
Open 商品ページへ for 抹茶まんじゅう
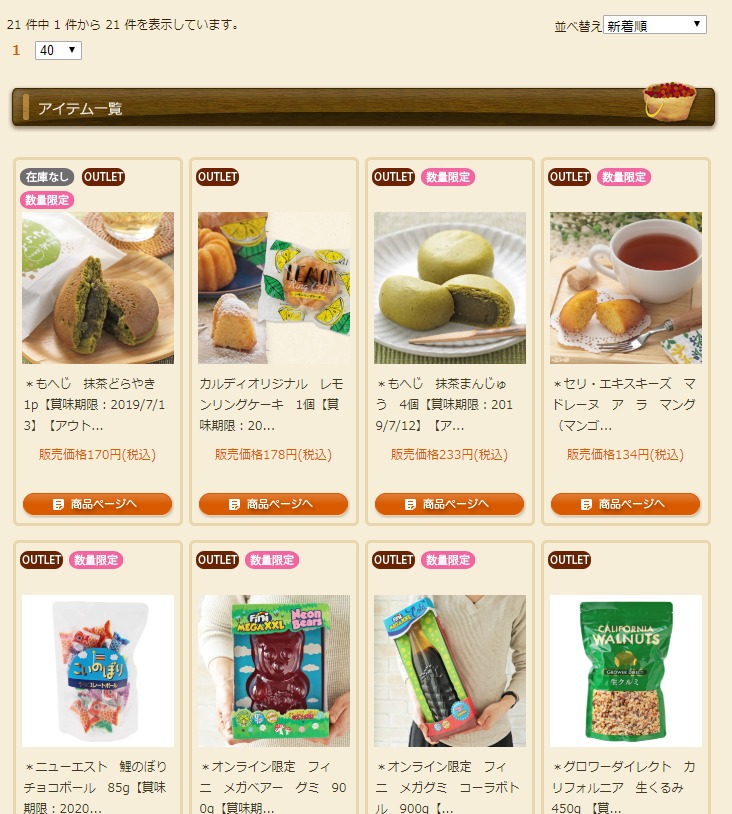449,504
